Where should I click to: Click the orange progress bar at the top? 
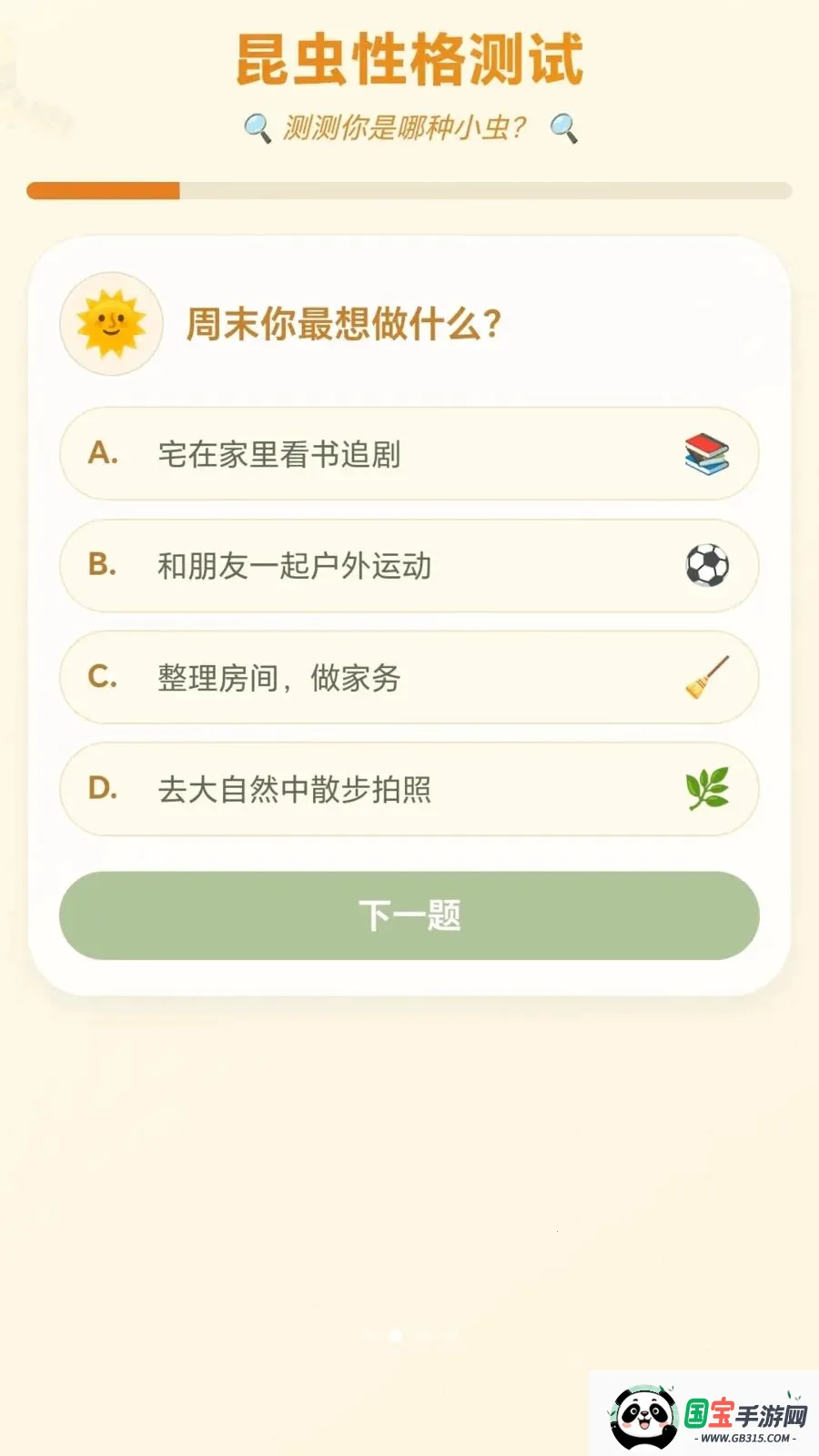pos(105,191)
